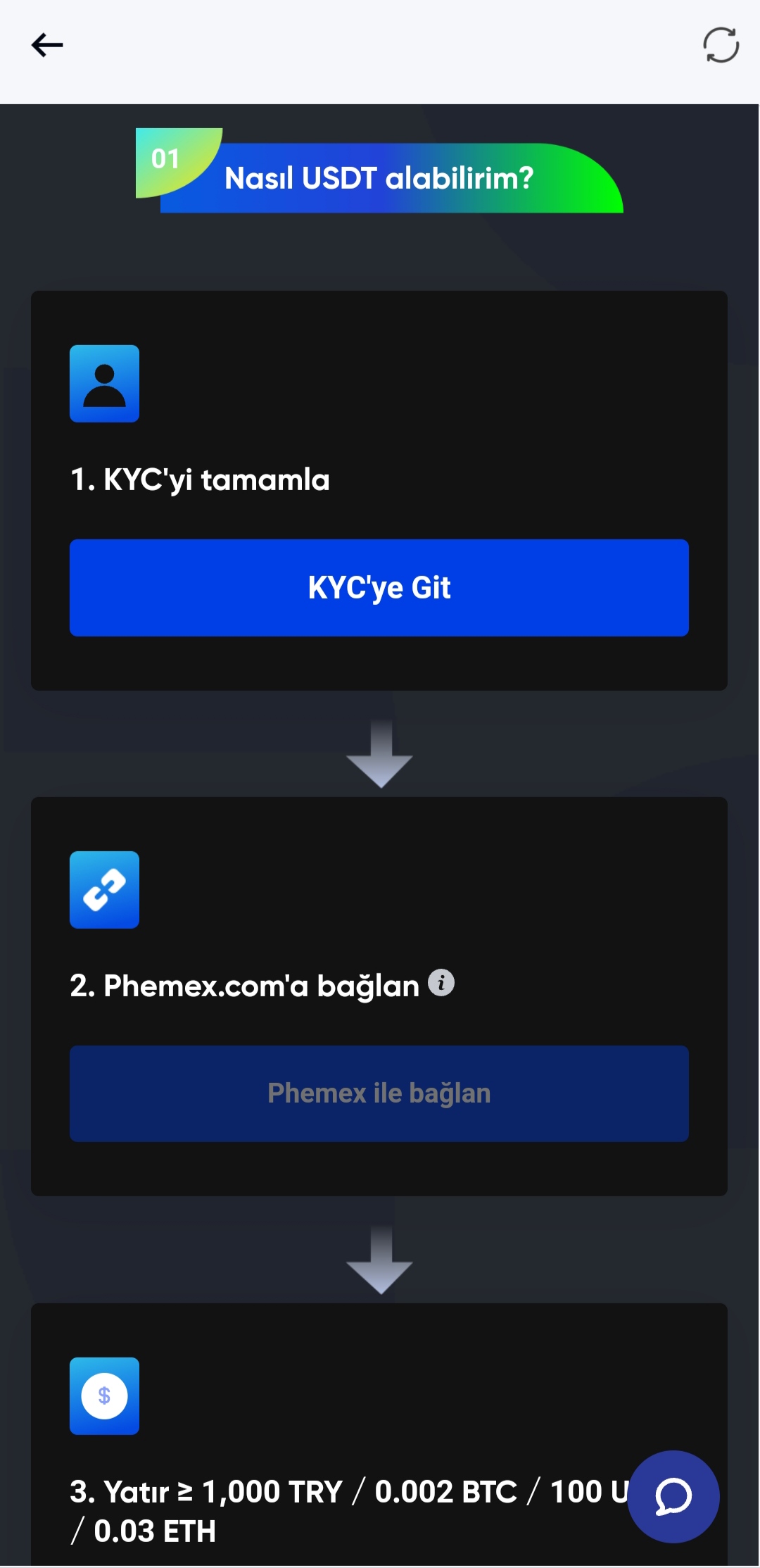This screenshot has width=760, height=1568.
Task: Open the info icon beside Phemex.com'a bağlan
Action: (441, 982)
